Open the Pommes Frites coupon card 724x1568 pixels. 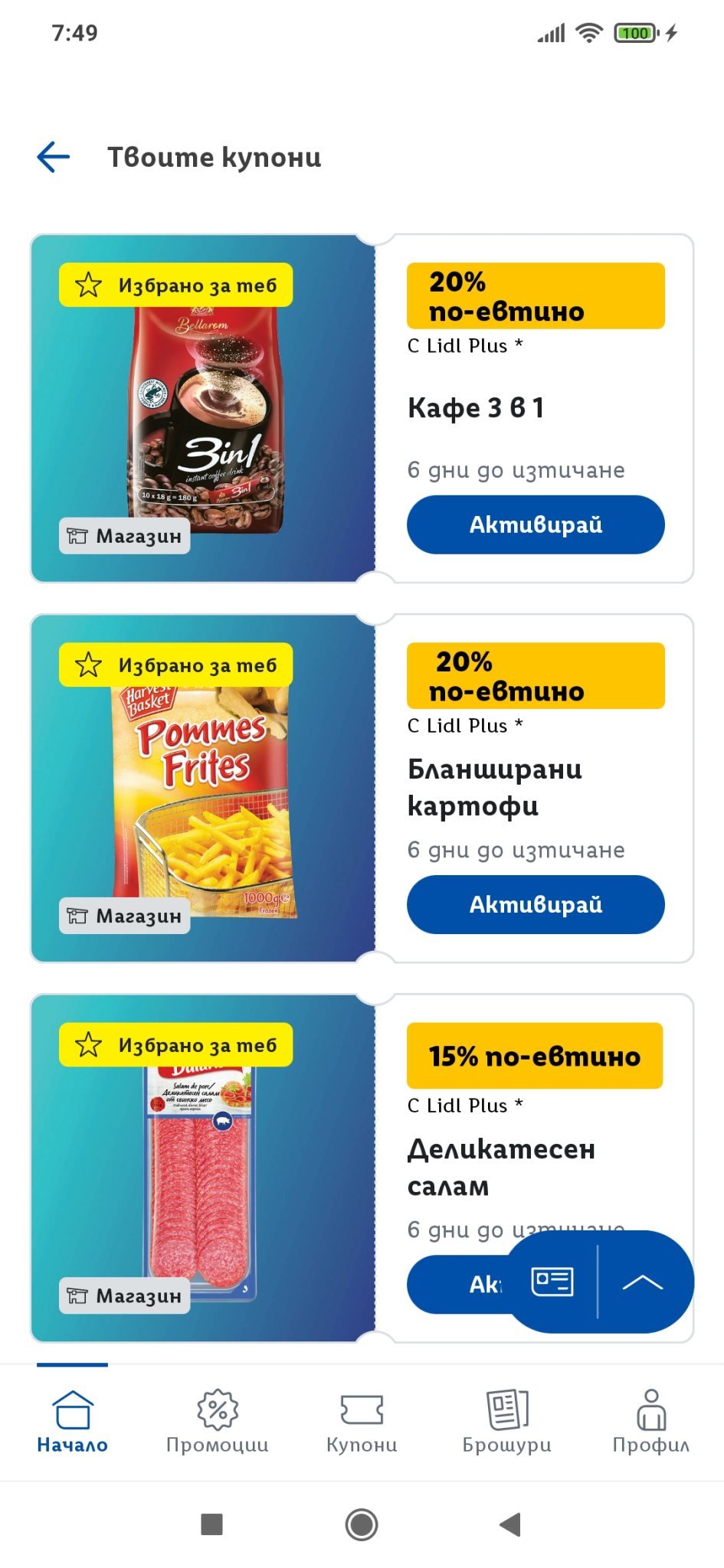tap(203, 789)
